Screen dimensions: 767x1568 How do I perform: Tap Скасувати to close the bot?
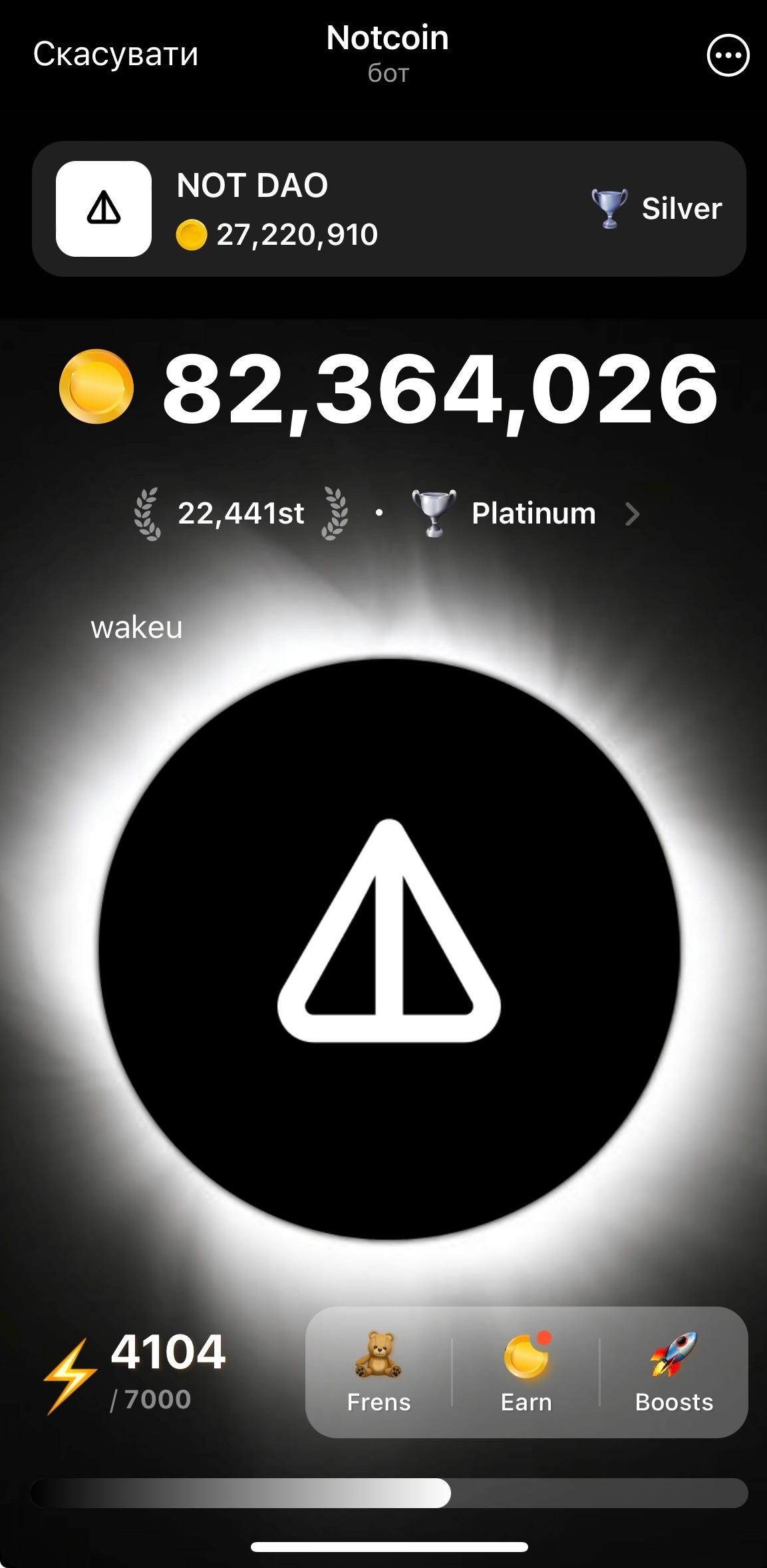coord(116,55)
